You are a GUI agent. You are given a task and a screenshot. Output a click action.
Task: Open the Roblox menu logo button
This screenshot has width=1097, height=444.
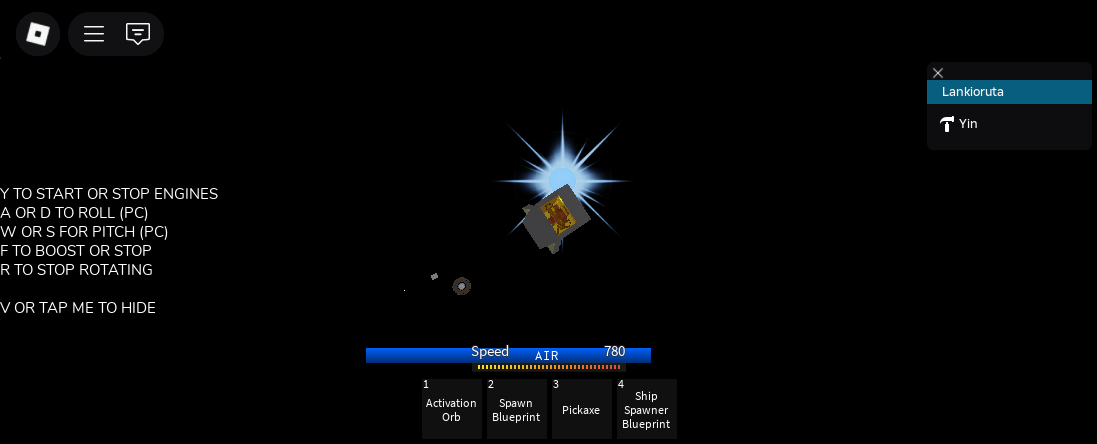tap(37, 34)
